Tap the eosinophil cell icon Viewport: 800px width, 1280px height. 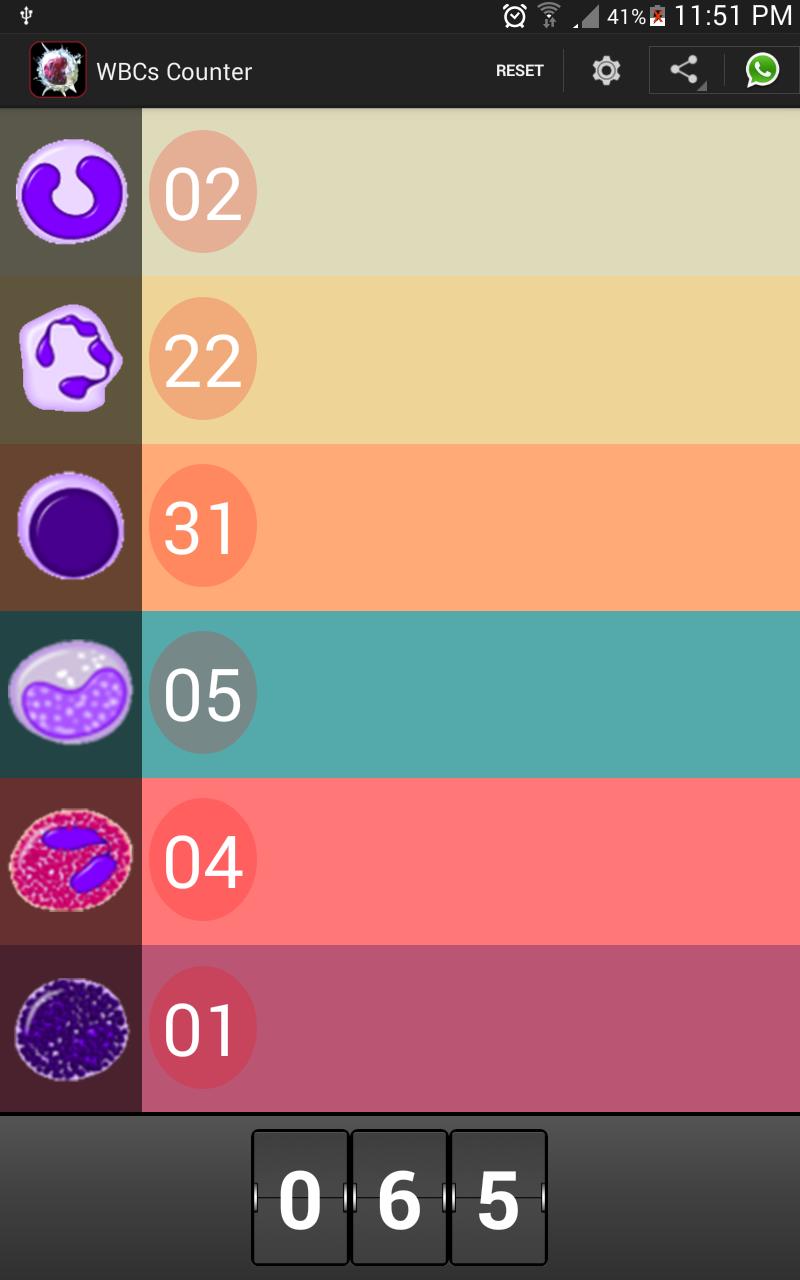coord(70,859)
